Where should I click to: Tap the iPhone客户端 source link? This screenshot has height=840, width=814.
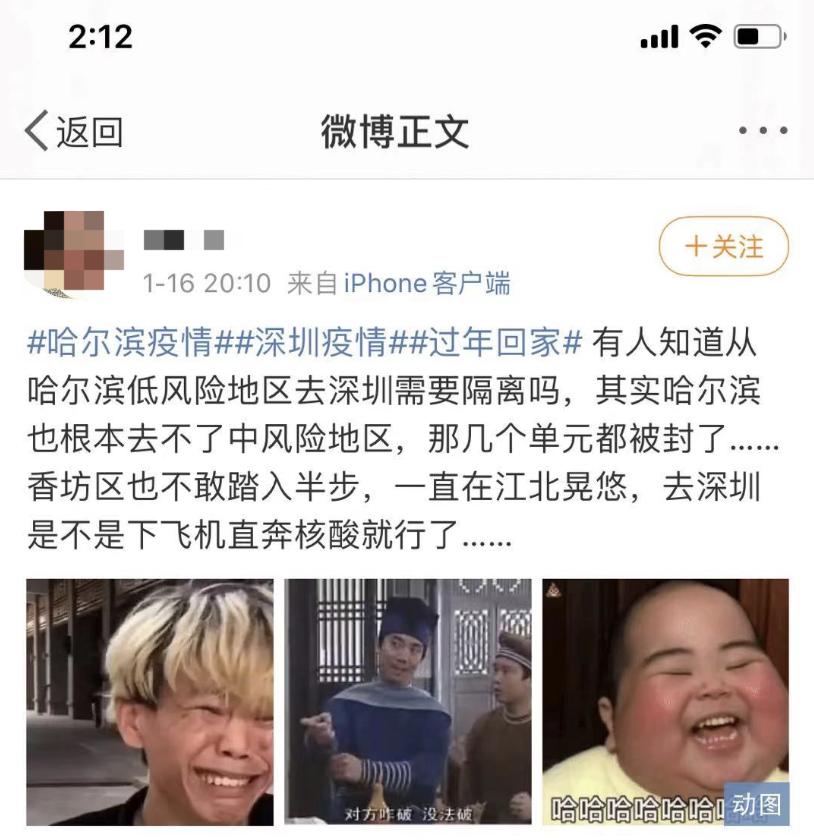427,284
